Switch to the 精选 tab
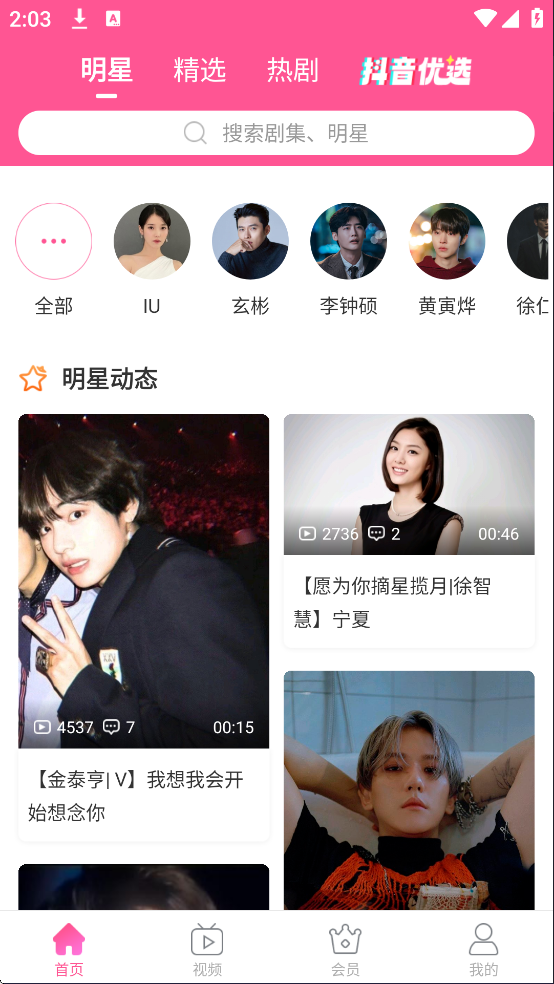The height and width of the screenshot is (984, 554). tap(200, 70)
